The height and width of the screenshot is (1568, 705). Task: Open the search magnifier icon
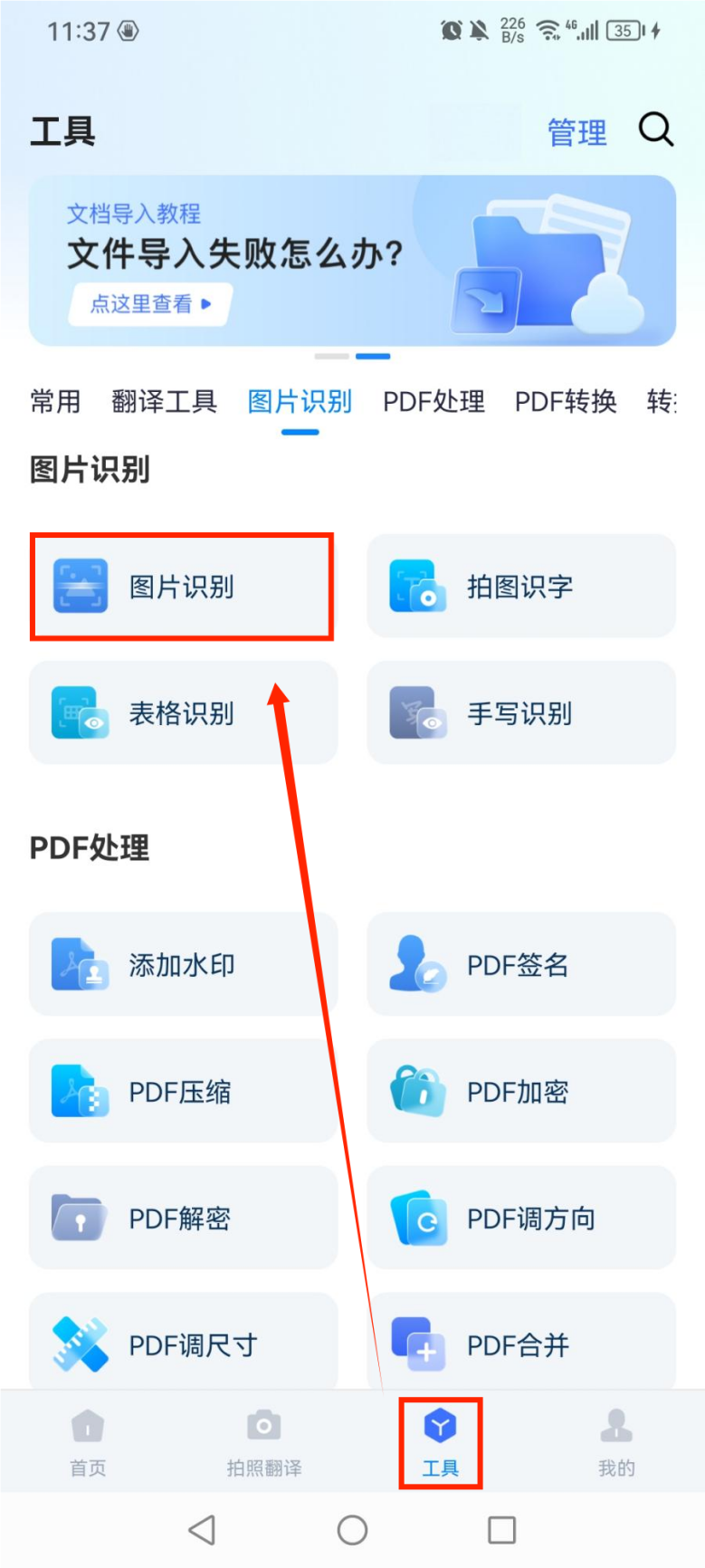656,129
